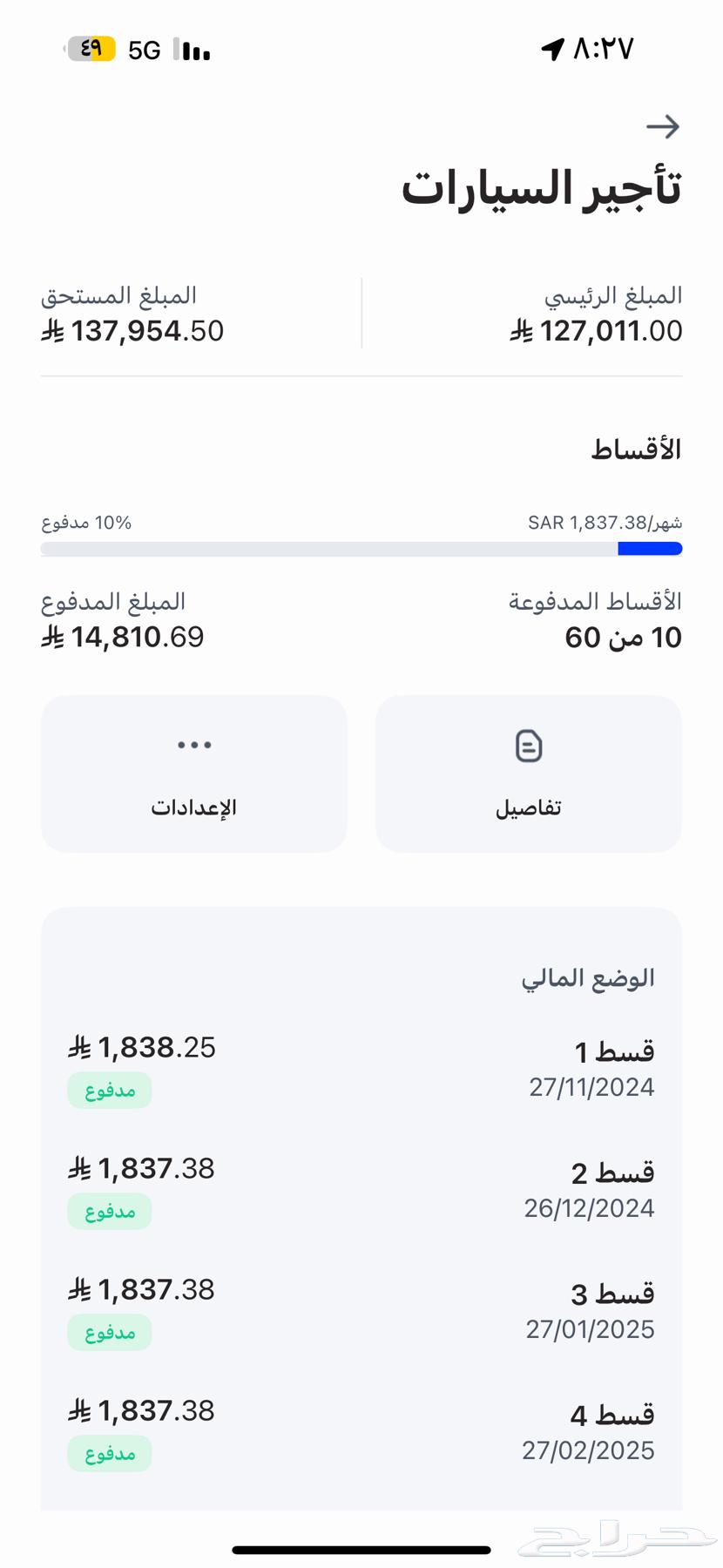Expand the قسط 3 installment entry
The width and height of the screenshot is (723, 1568).
361,1307
